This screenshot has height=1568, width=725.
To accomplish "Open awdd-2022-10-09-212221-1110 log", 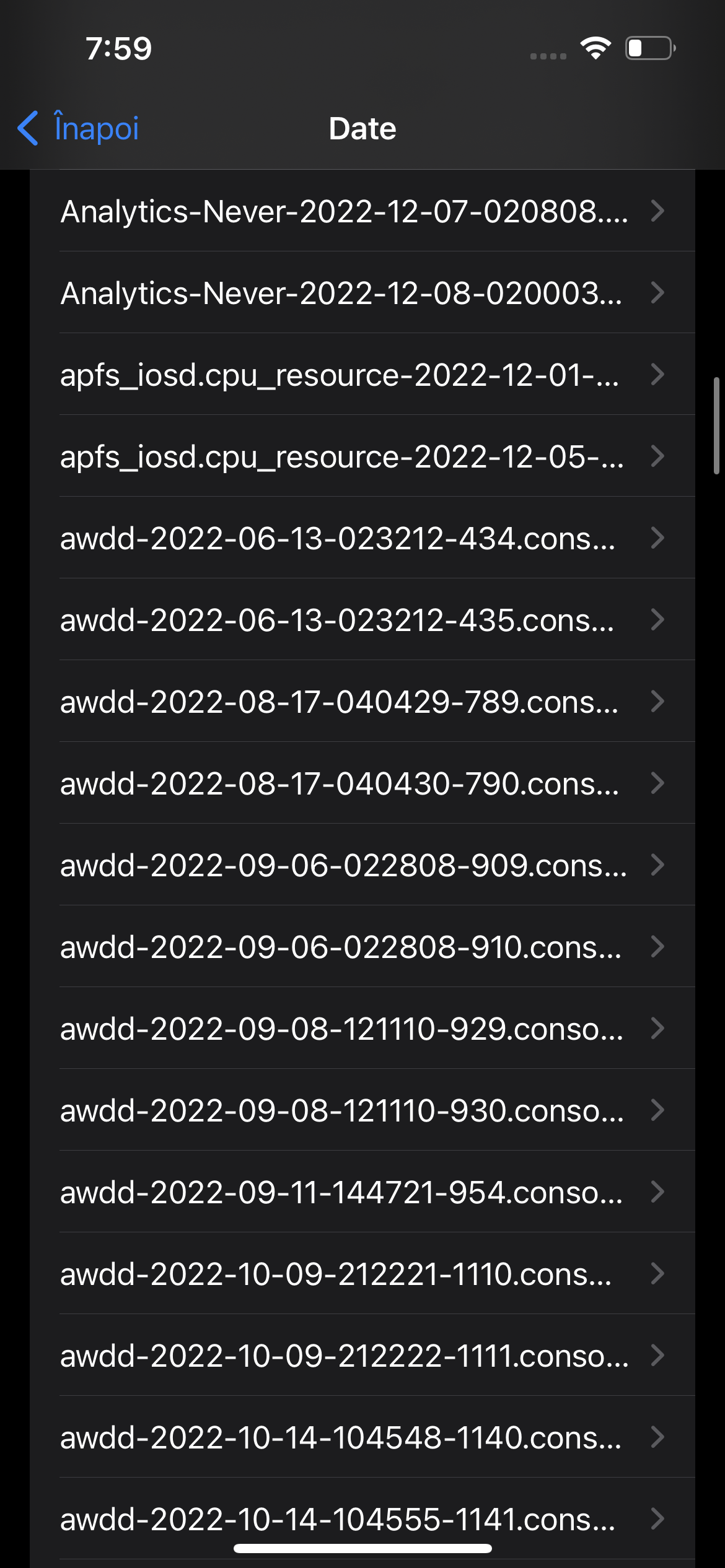I will coord(362,1274).
